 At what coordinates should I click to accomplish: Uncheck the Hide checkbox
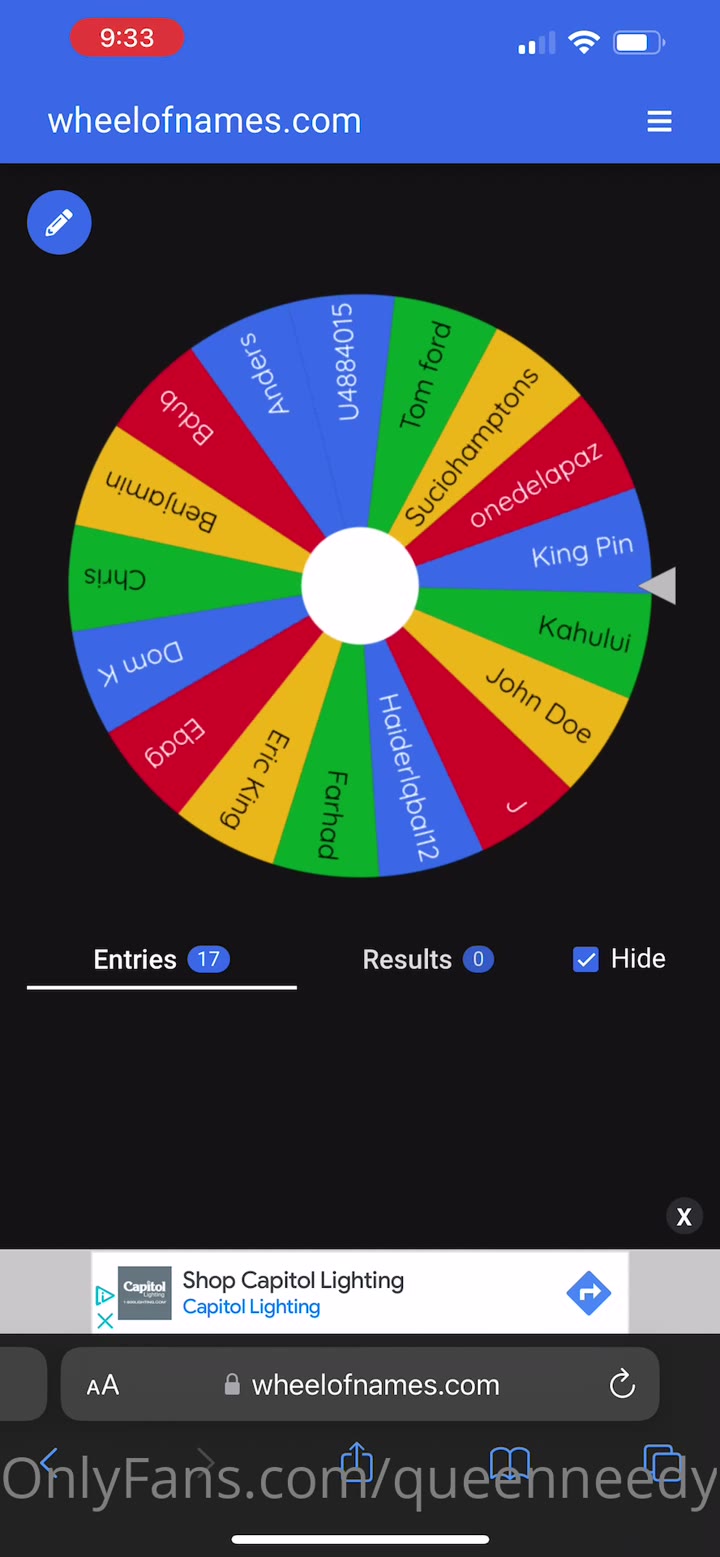[x=586, y=959]
